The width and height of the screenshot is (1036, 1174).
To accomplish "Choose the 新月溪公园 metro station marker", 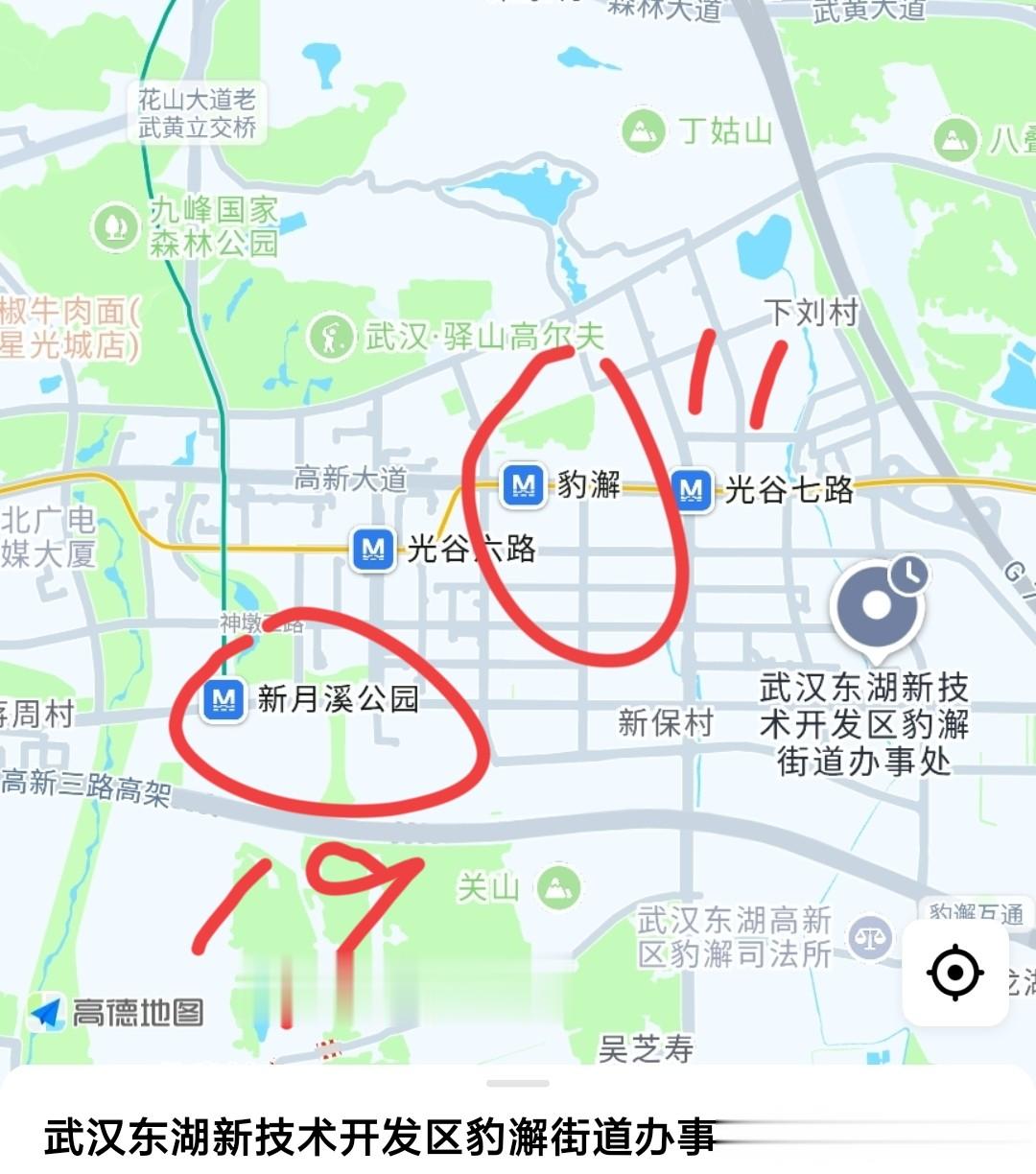I will pyautogui.click(x=224, y=699).
